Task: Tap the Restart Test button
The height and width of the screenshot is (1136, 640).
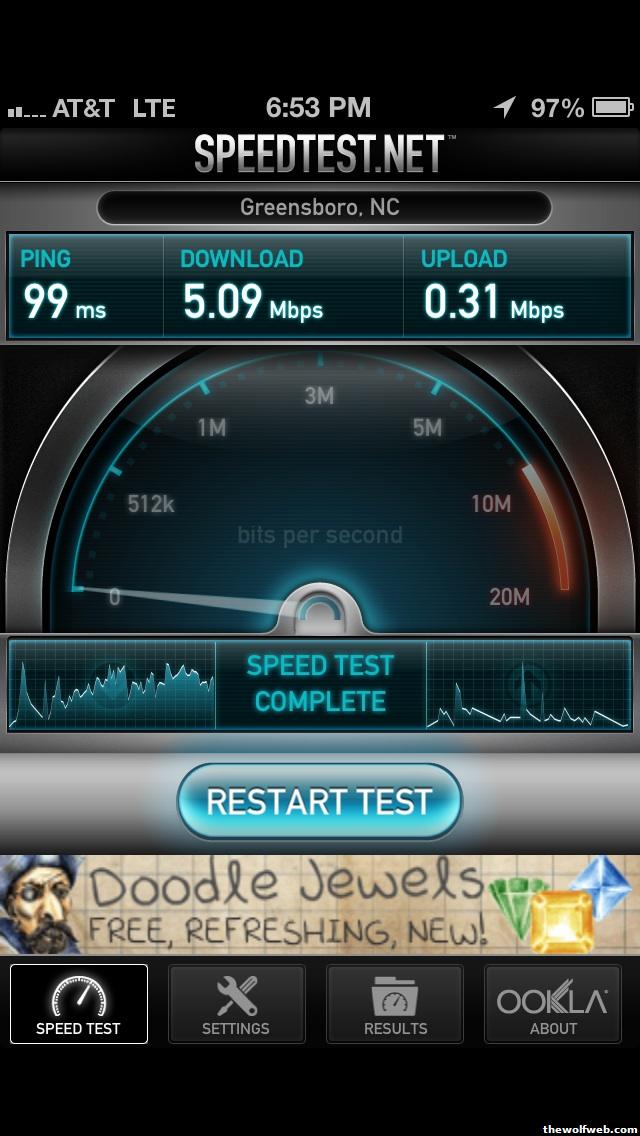Action: (x=320, y=801)
